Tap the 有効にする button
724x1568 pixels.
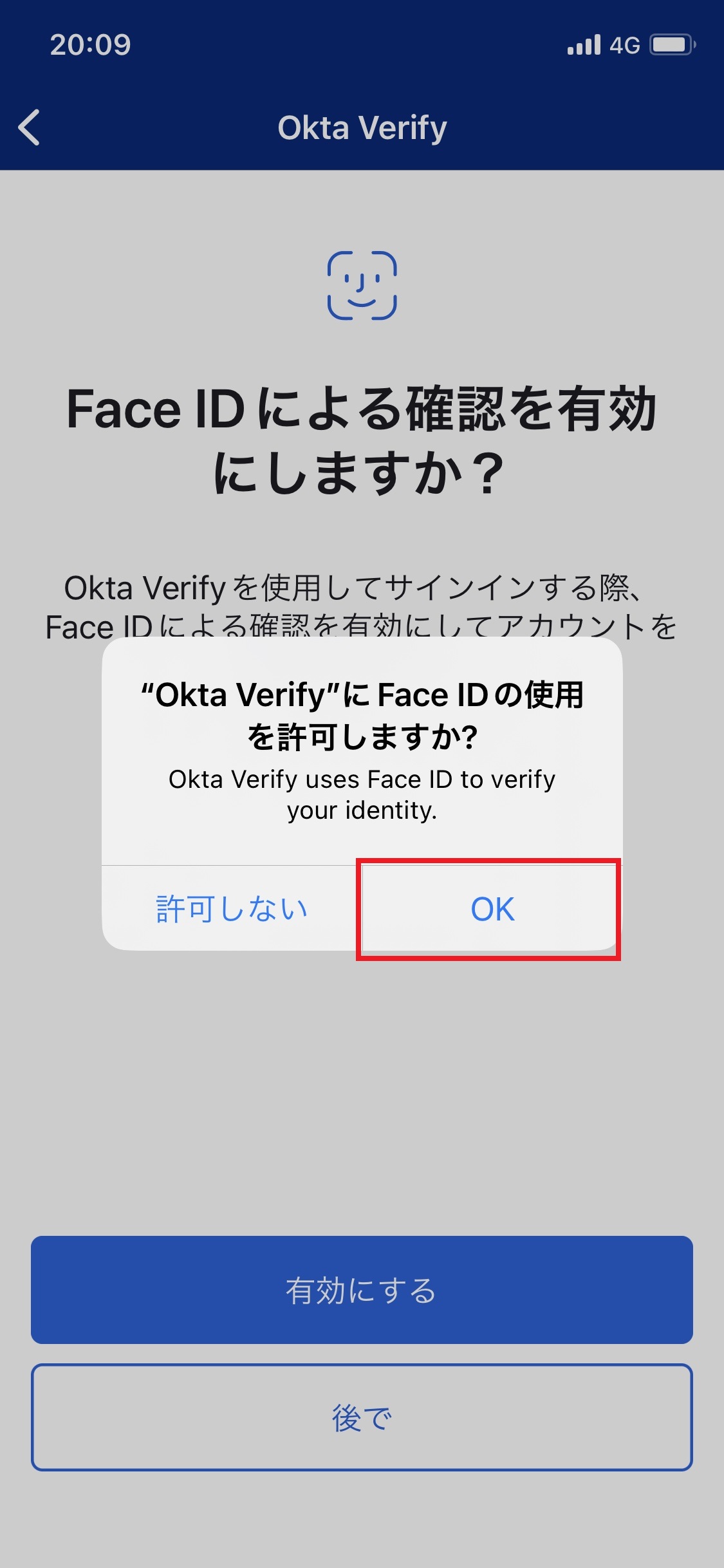[x=362, y=1290]
